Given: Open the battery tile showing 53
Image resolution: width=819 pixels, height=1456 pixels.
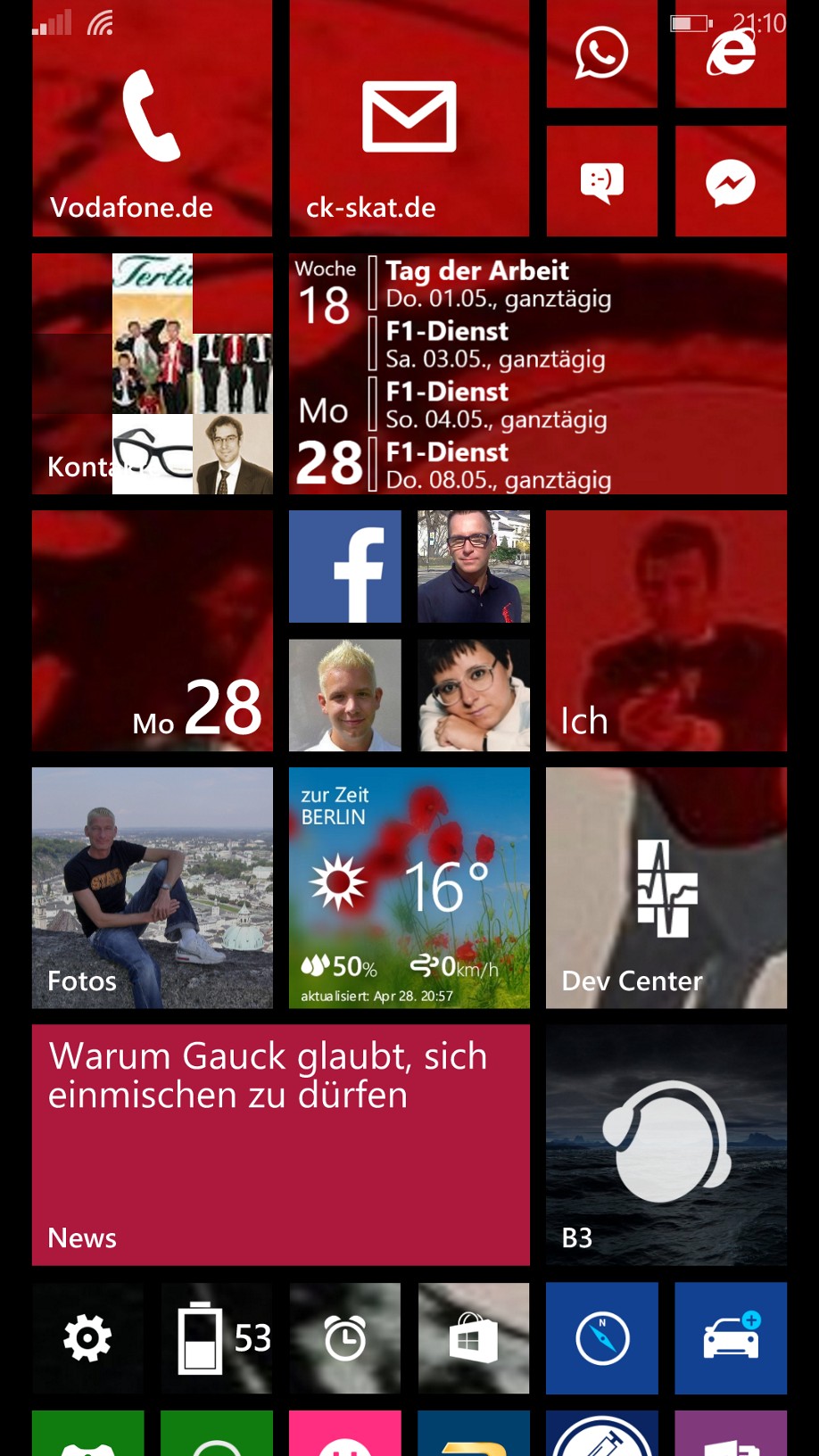Looking at the screenshot, I should tap(216, 1338).
